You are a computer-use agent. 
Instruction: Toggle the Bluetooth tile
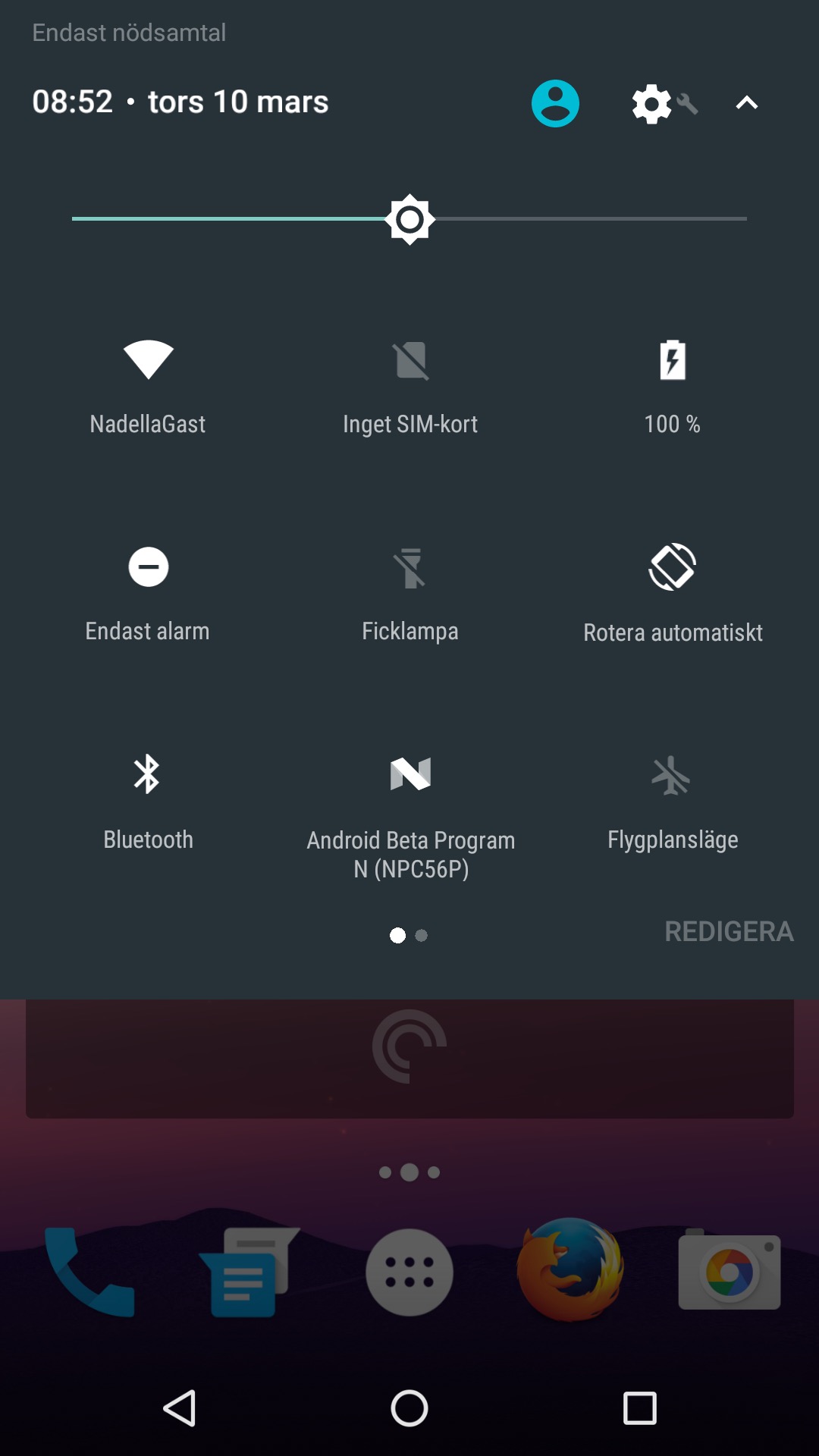tap(148, 774)
